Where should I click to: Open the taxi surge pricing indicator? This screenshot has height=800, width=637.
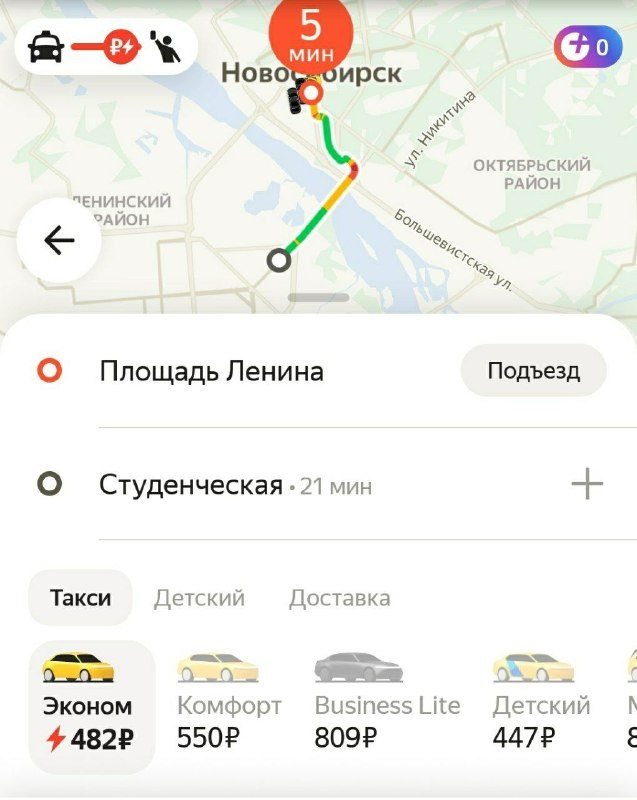pos(105,47)
